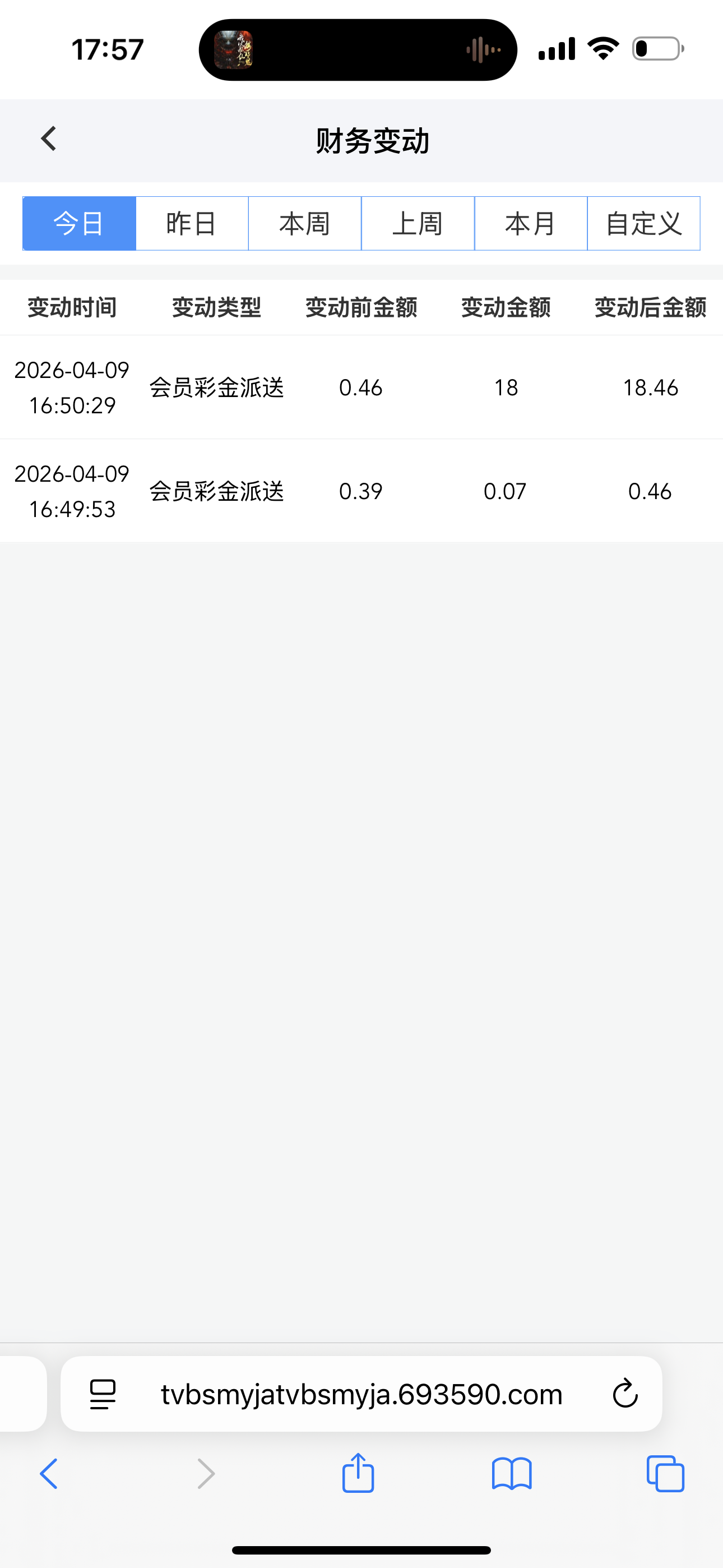Tap the browser address bar URL

[x=361, y=1394]
